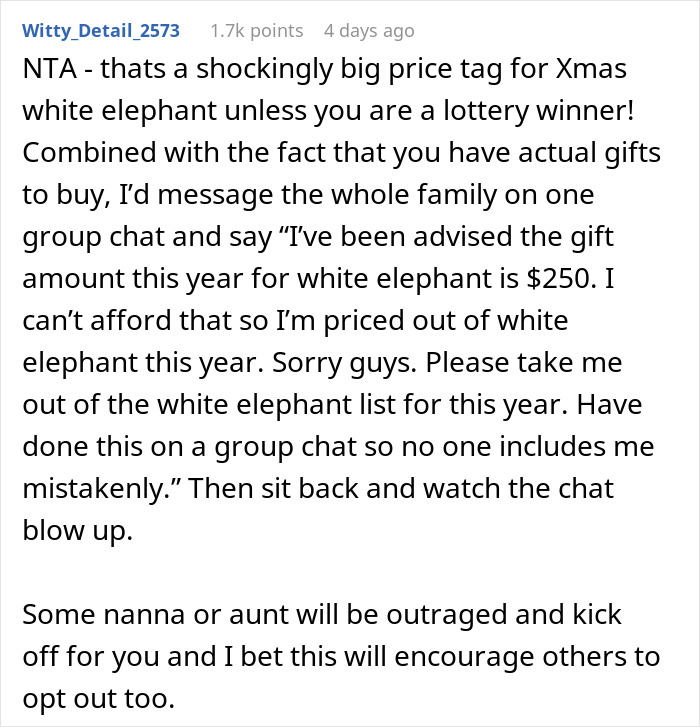Viewport: 700px width, 727px height.
Task: Open Witty_Detail_2573's user profile
Action: [x=100, y=31]
